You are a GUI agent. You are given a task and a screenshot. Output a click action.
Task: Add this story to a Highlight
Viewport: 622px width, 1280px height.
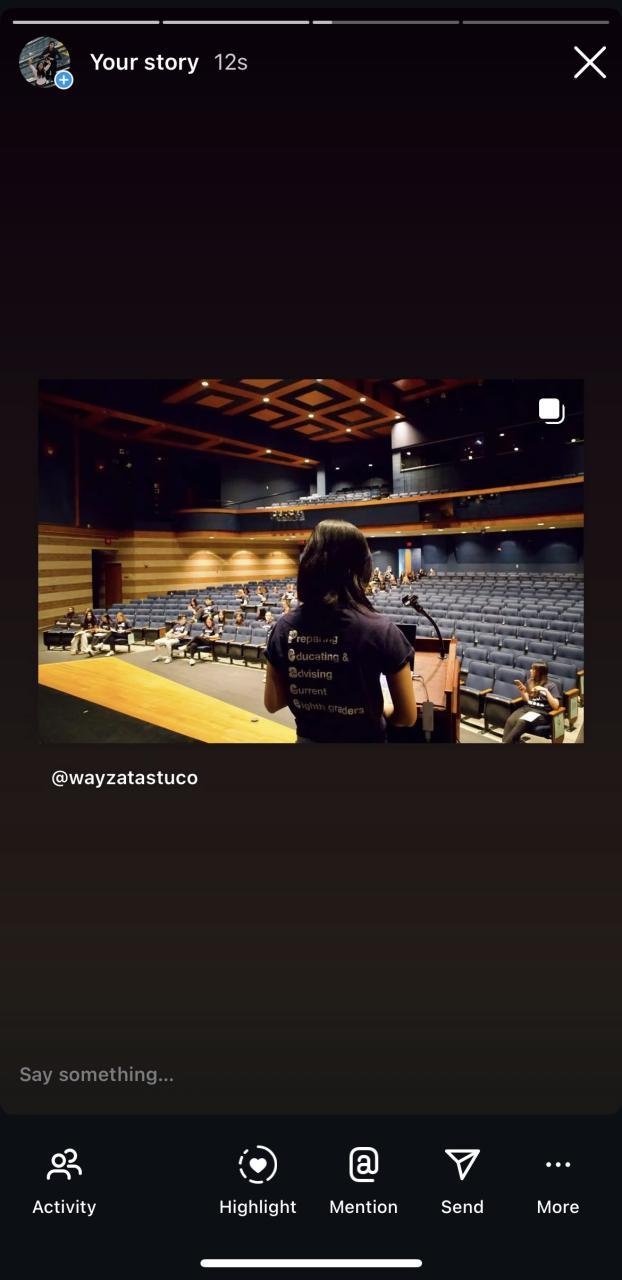pyautogui.click(x=258, y=1180)
